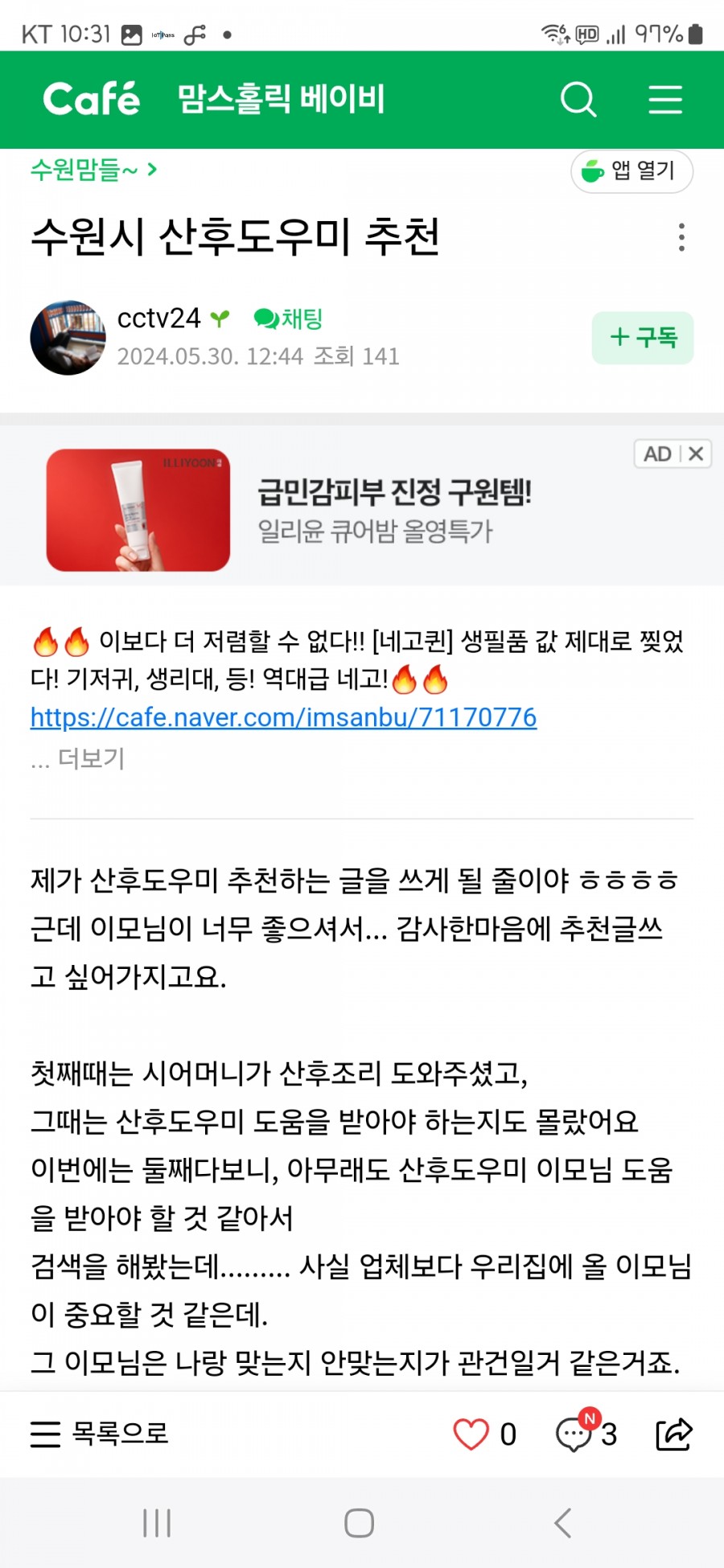View cctv24's profile picture

68,338
